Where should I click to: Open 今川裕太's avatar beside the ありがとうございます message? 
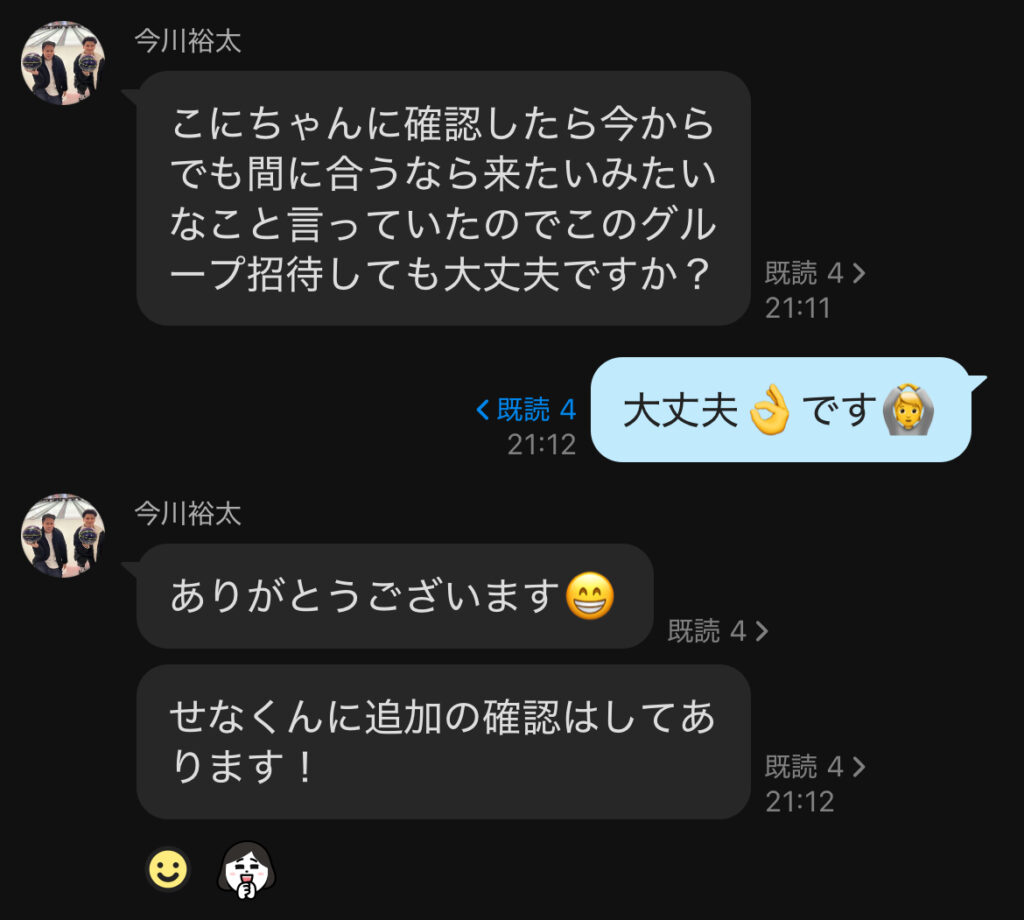tap(63, 535)
